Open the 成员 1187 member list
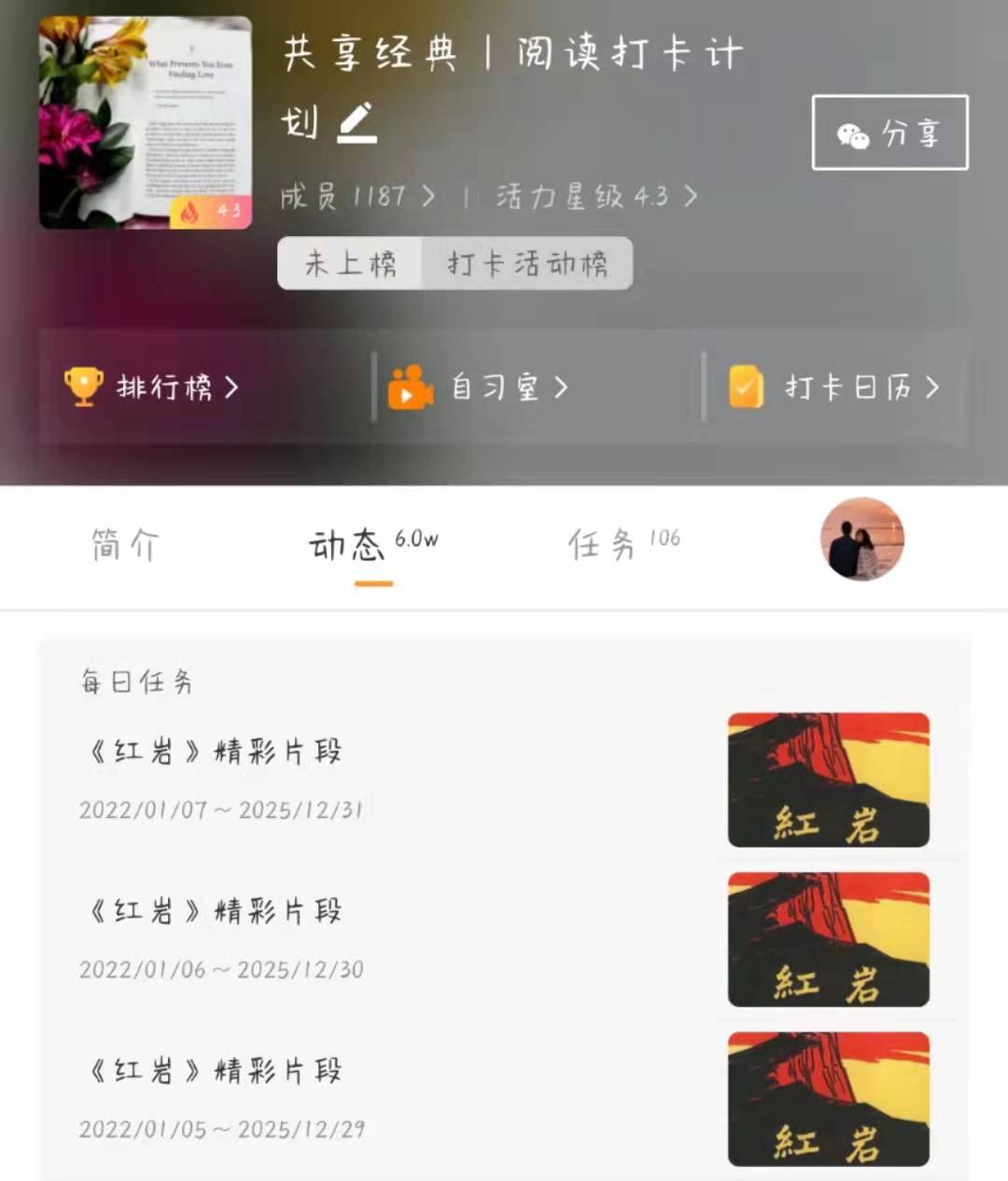 357,196
